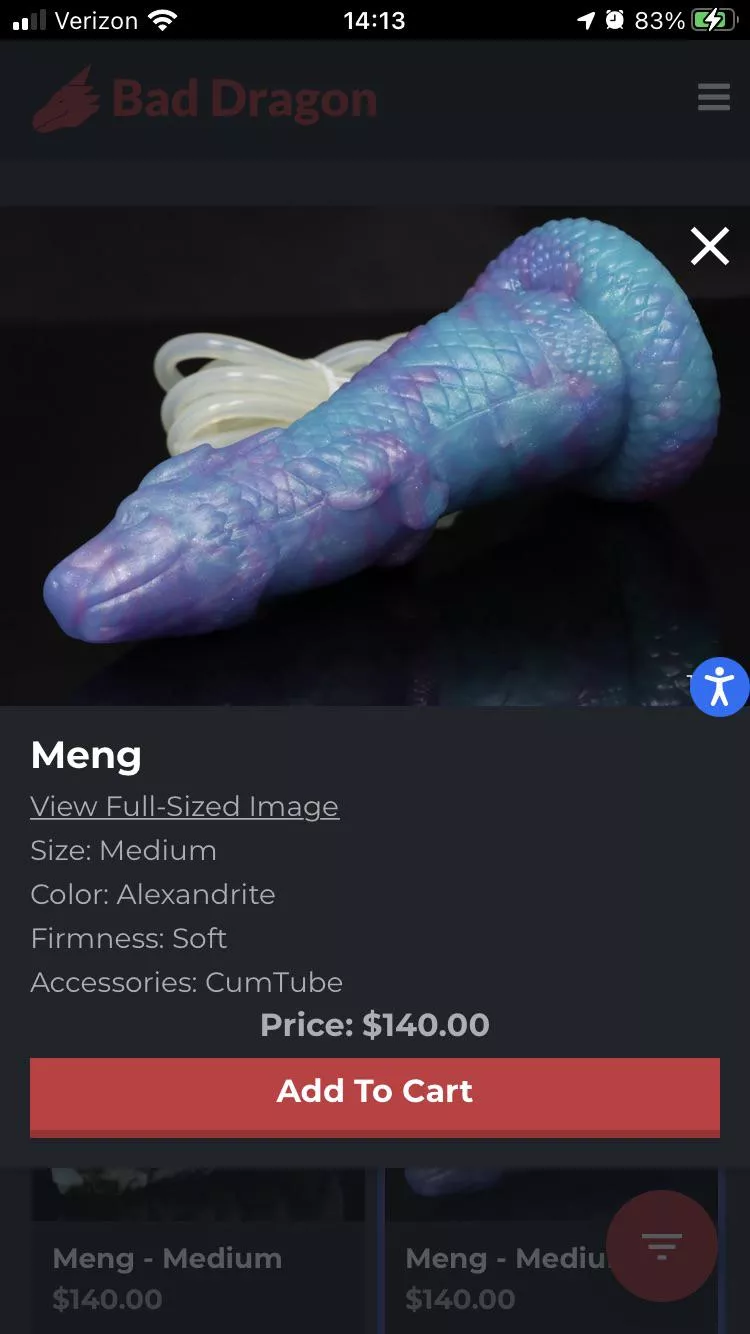Open the filter options floating button
Image resolution: width=750 pixels, height=1334 pixels.
click(x=661, y=1246)
